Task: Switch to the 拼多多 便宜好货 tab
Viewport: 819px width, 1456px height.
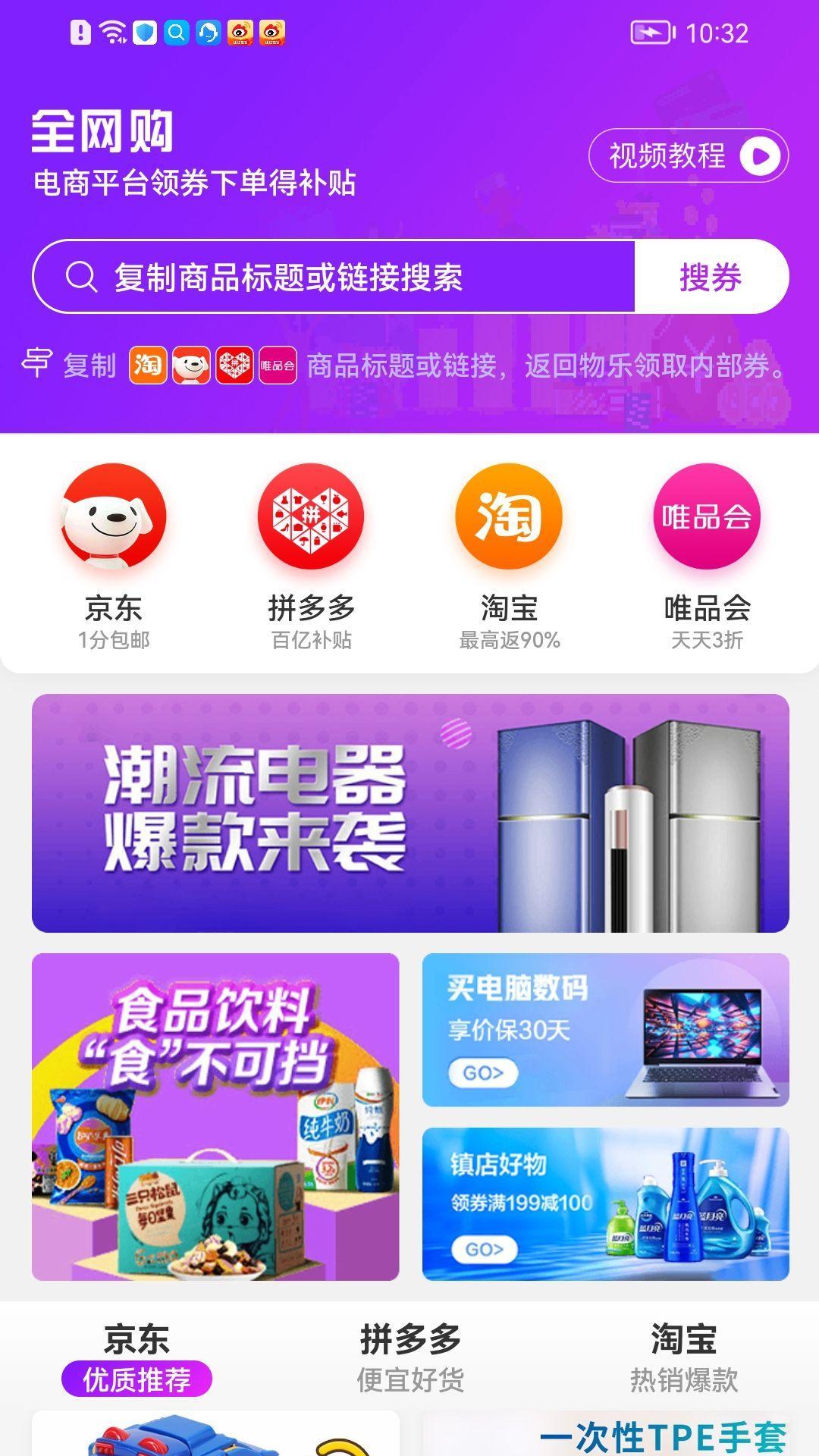Action: pyautogui.click(x=410, y=1358)
